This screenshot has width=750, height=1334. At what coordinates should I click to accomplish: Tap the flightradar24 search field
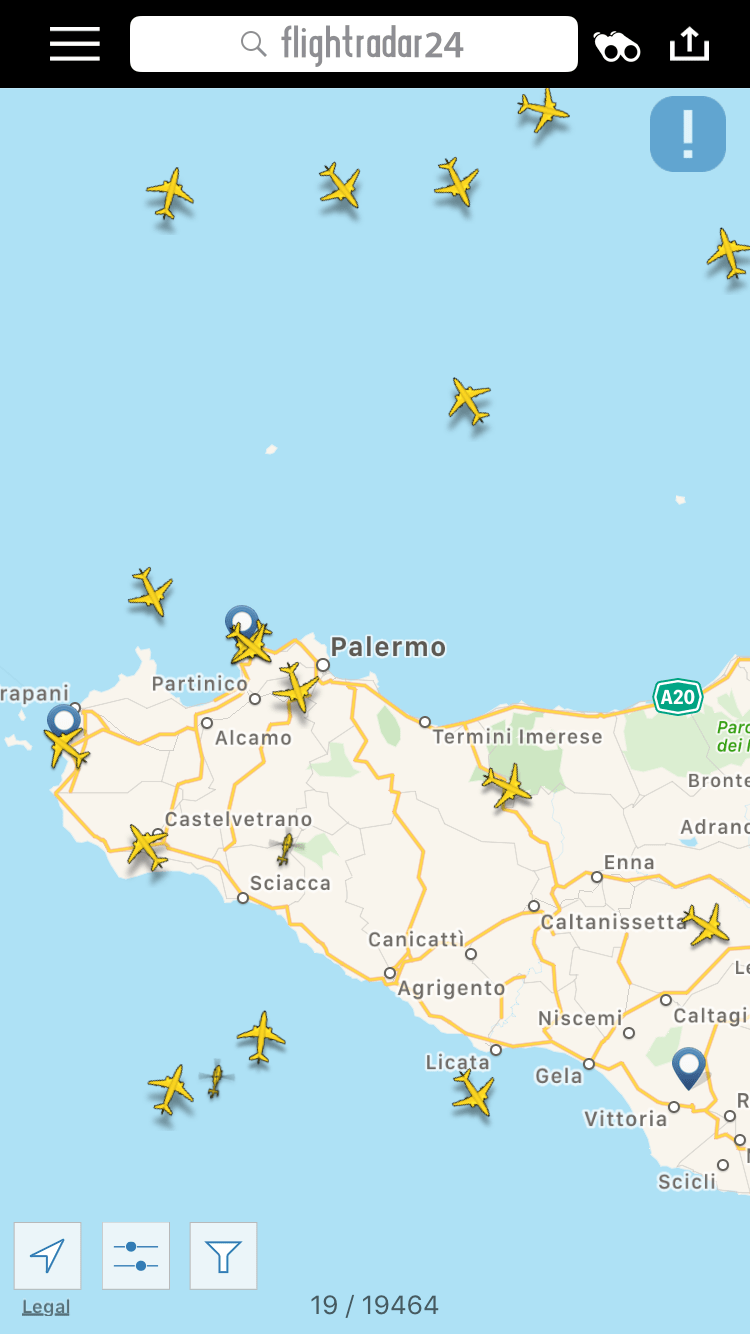(x=354, y=44)
